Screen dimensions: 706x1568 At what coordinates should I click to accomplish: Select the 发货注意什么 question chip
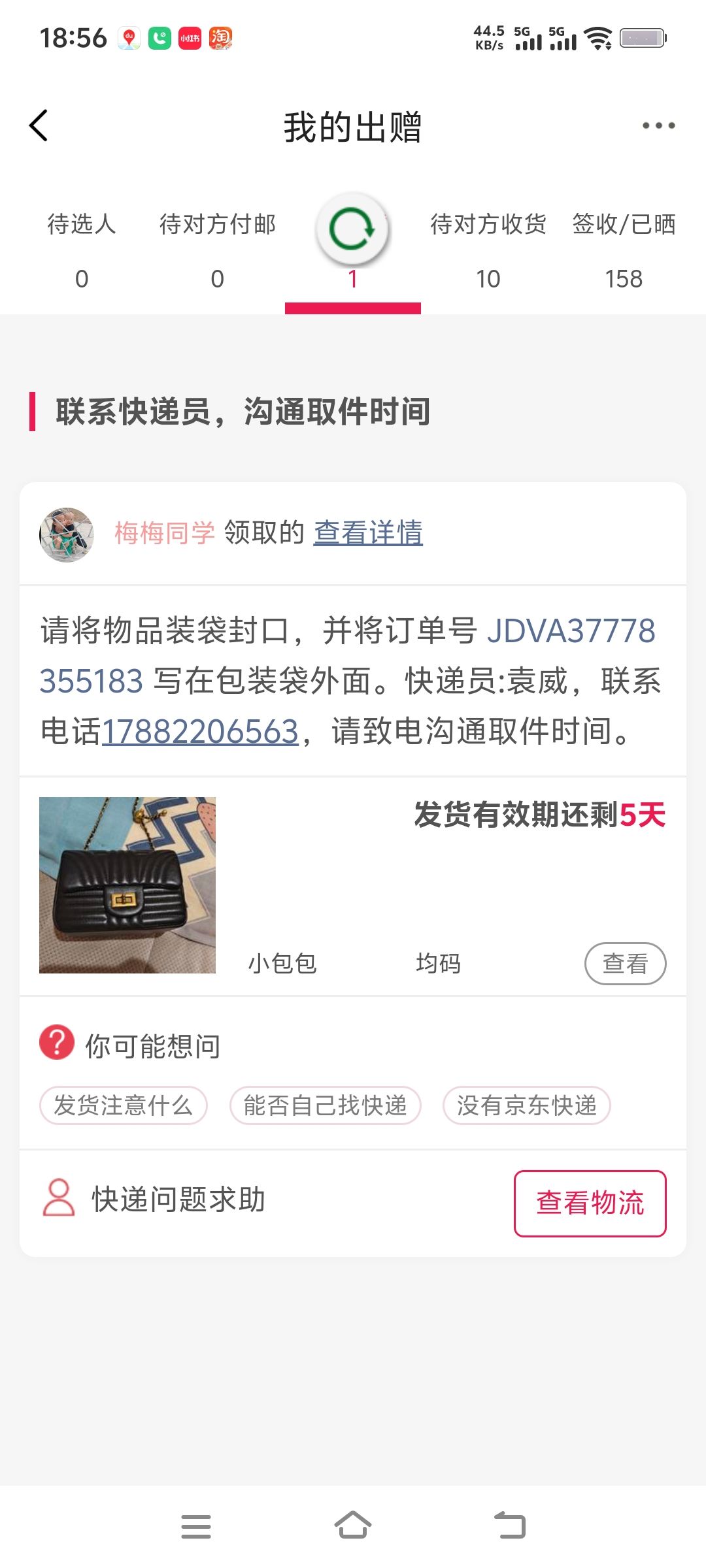point(124,1105)
